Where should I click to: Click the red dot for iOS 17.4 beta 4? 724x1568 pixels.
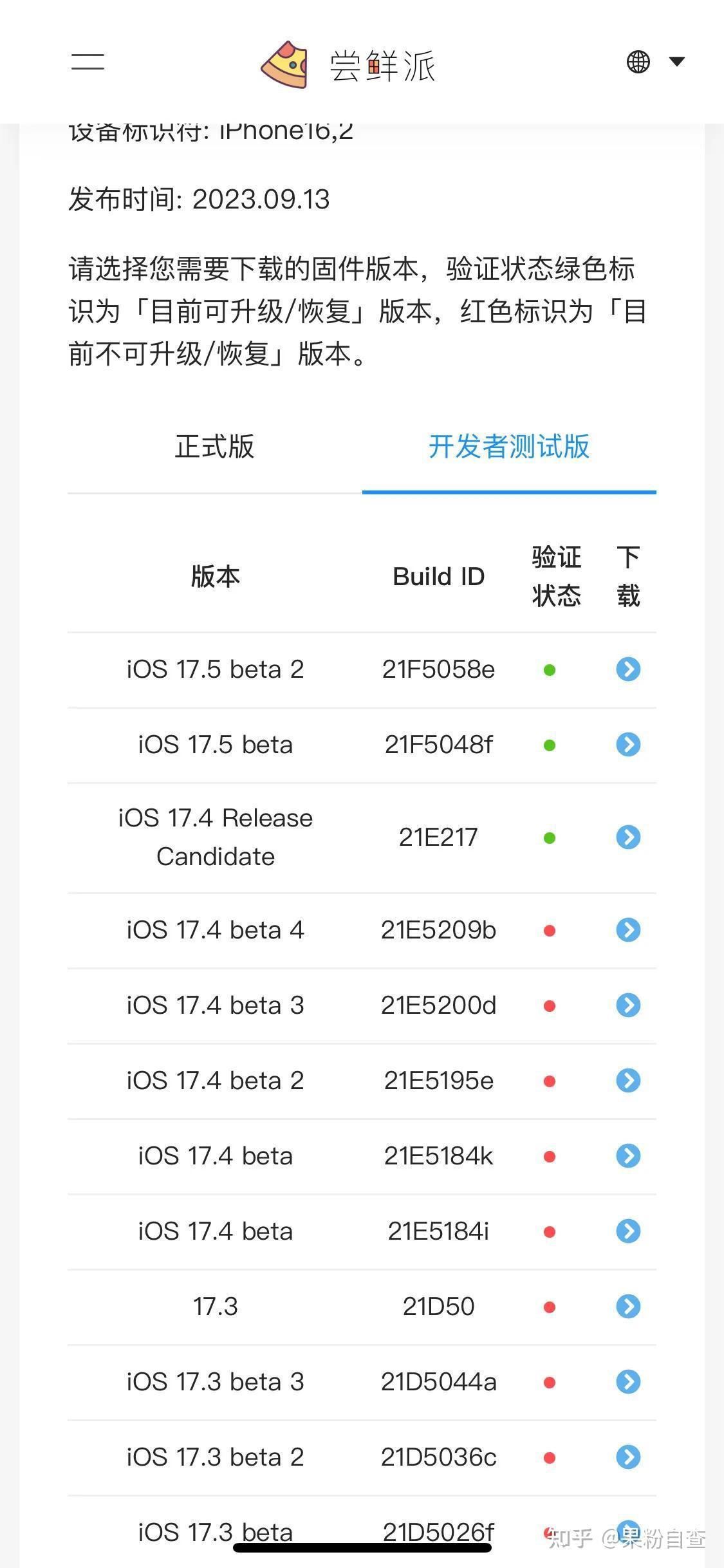tap(549, 929)
